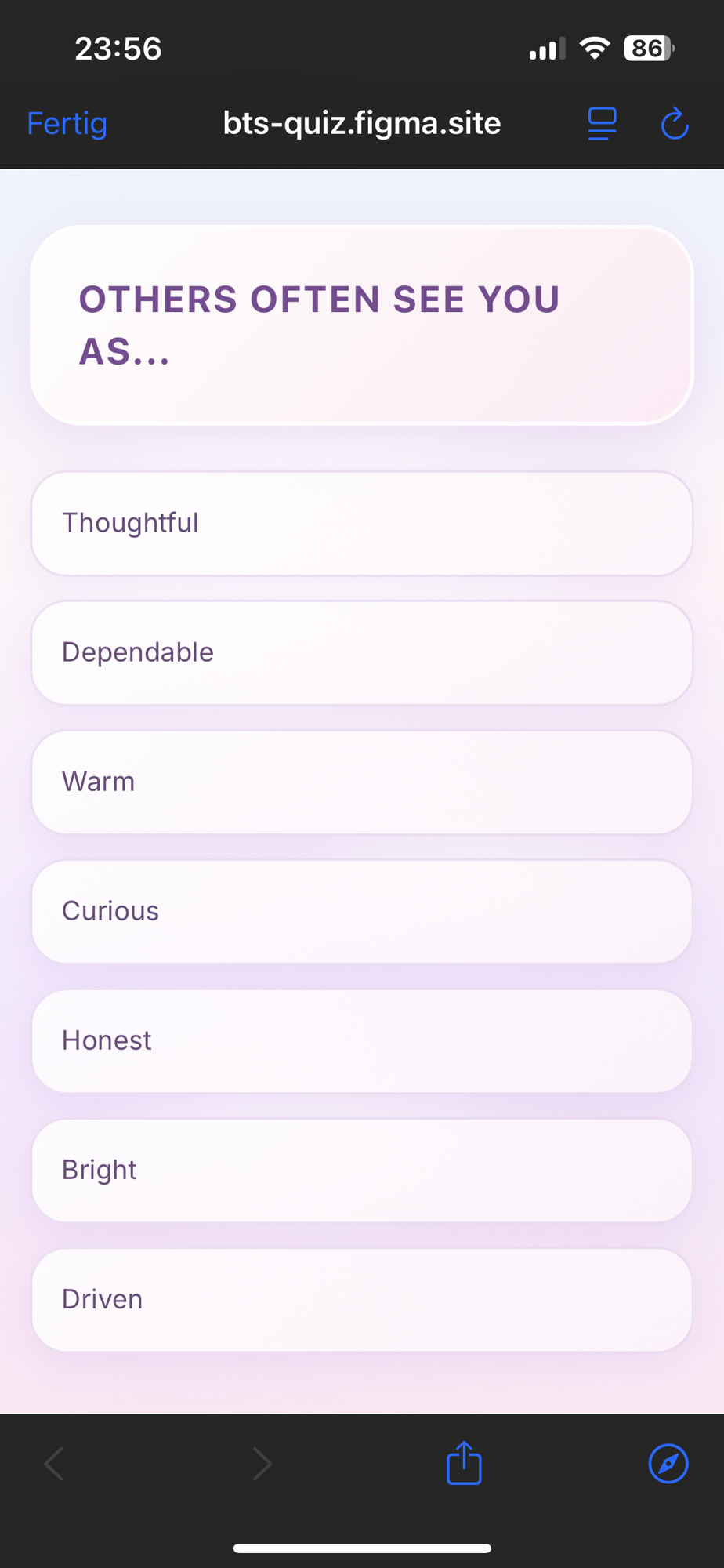This screenshot has width=724, height=1568.
Task: Select Driven as your answer
Action: 361,1299
